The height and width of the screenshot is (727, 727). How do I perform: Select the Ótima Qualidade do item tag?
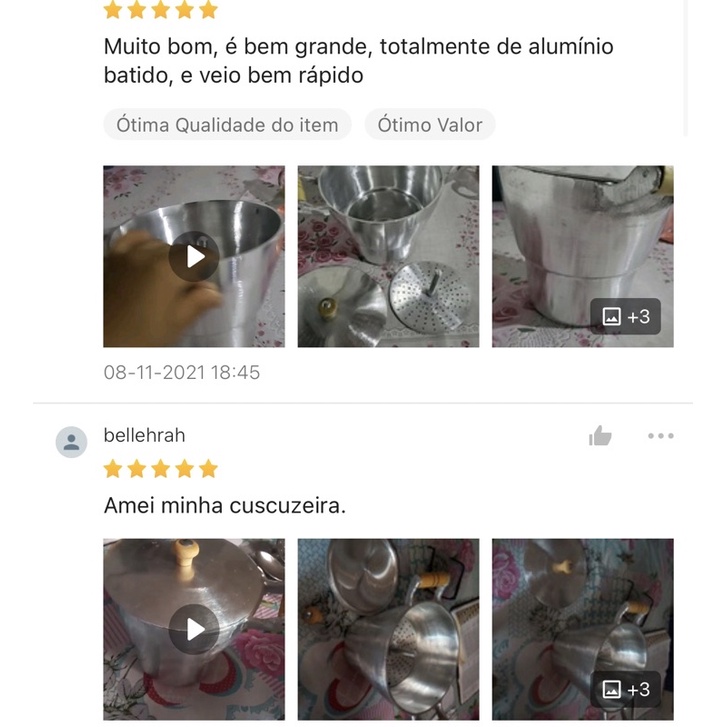pos(227,125)
